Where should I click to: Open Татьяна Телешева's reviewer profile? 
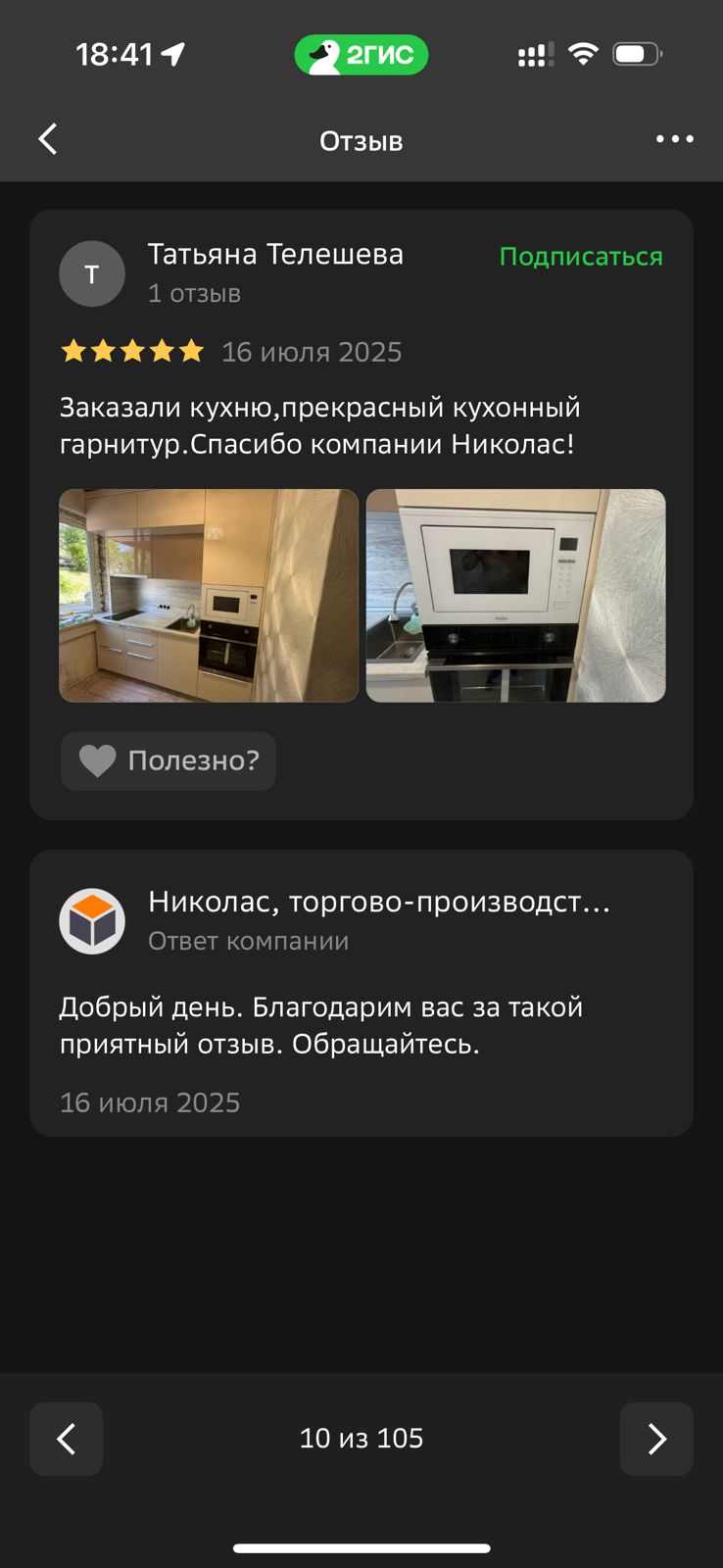pos(274,255)
